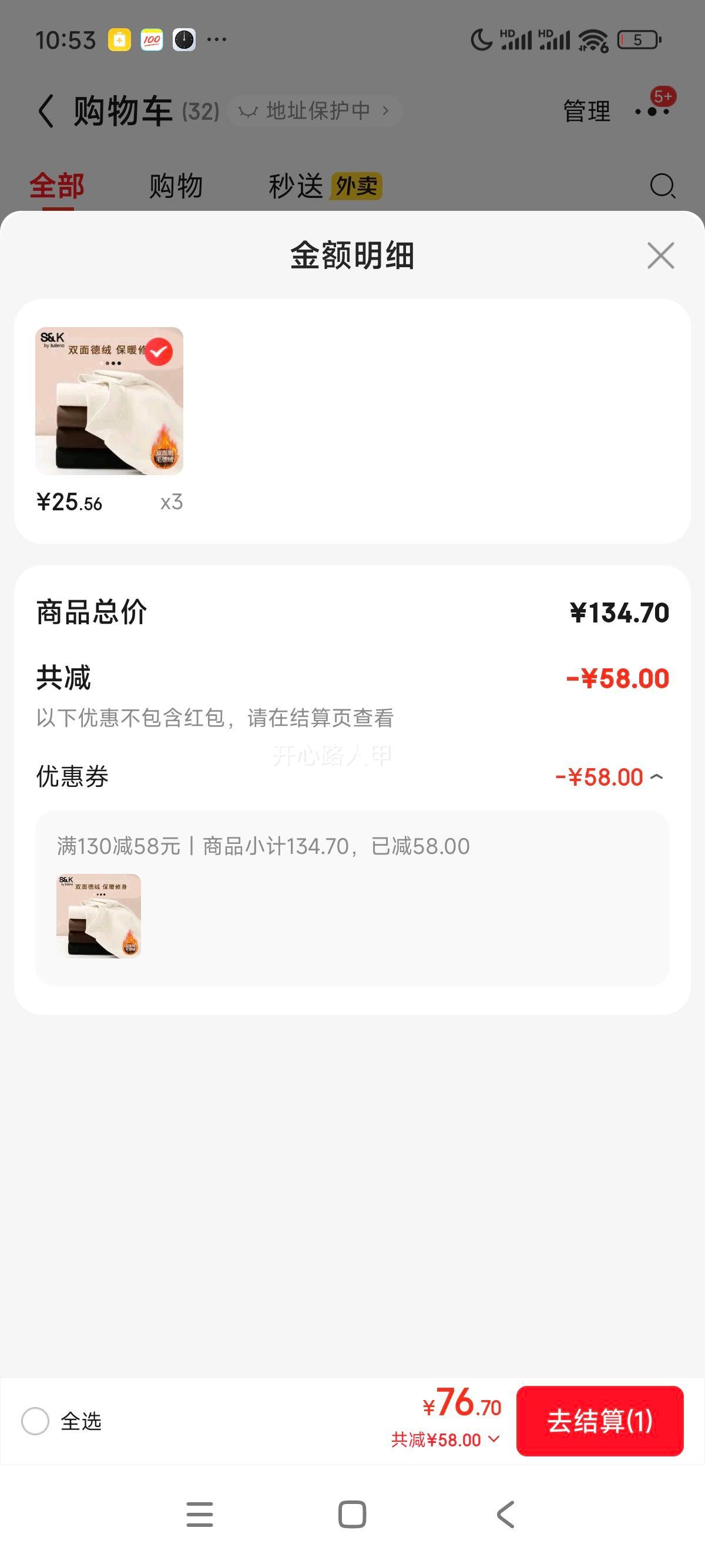The image size is (705, 1568).
Task: Tap the address protection shield icon
Action: (250, 110)
